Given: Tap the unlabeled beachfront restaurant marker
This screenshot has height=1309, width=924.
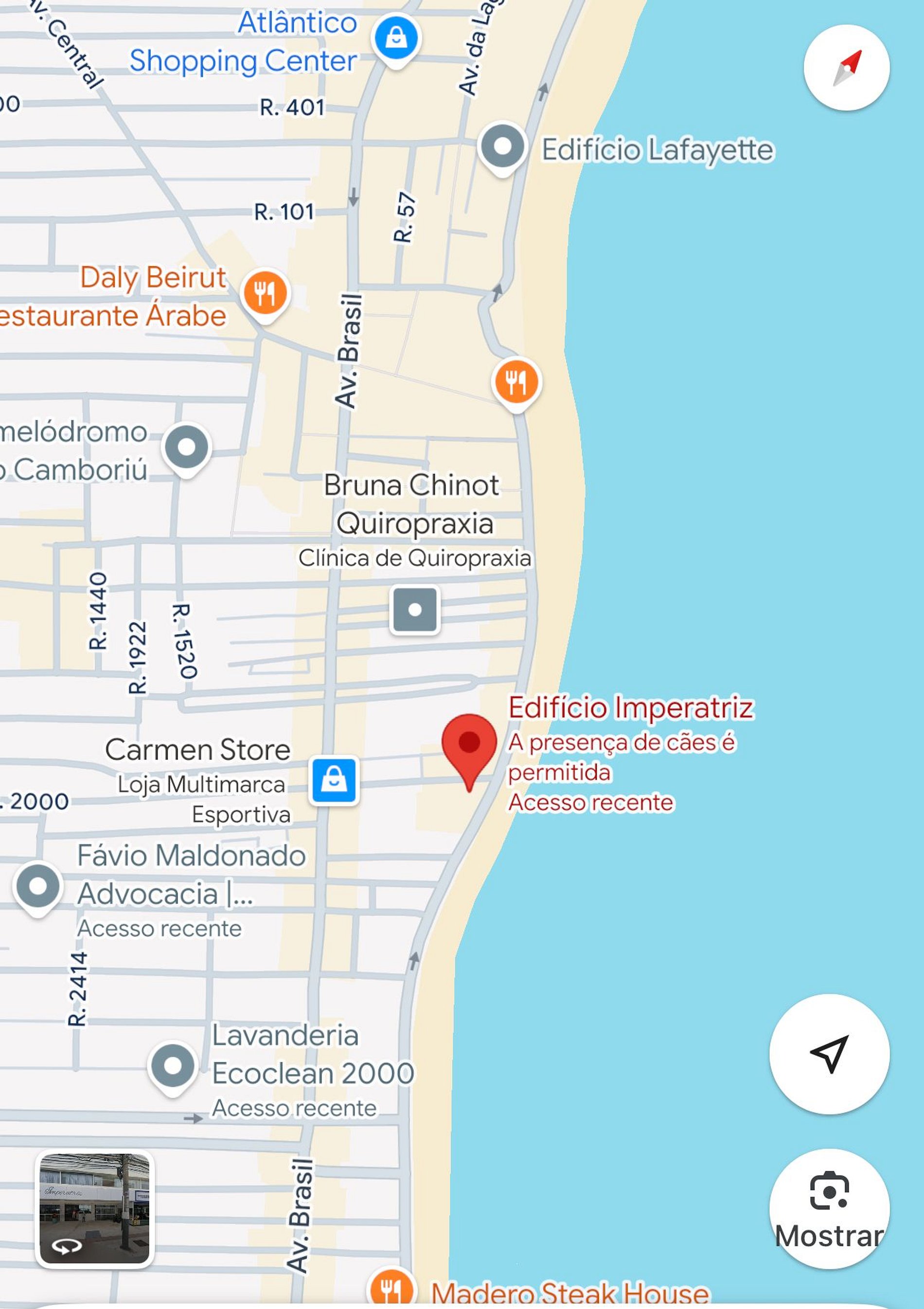Looking at the screenshot, I should coord(516,382).
